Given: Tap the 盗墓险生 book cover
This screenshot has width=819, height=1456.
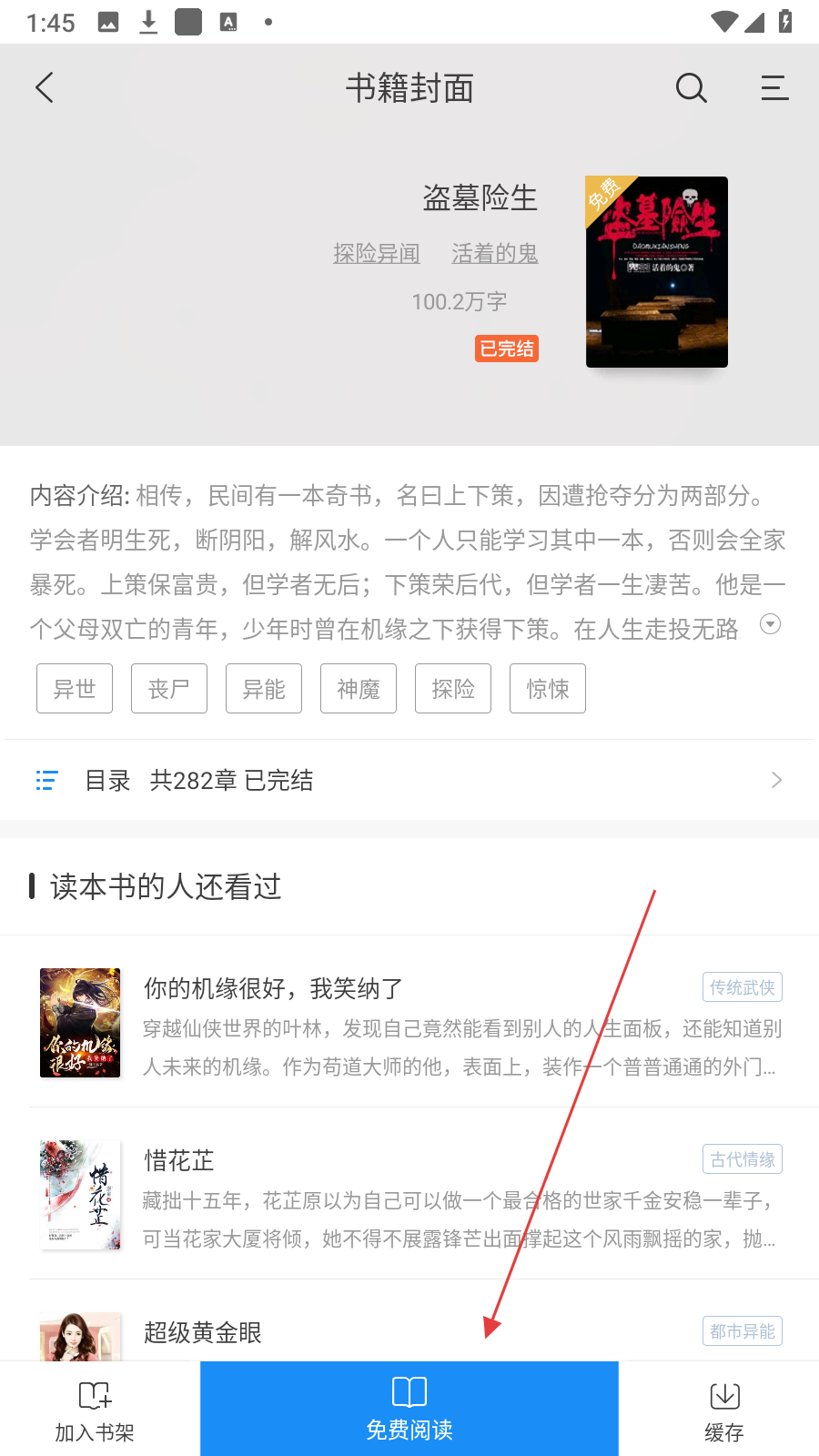Looking at the screenshot, I should (656, 272).
